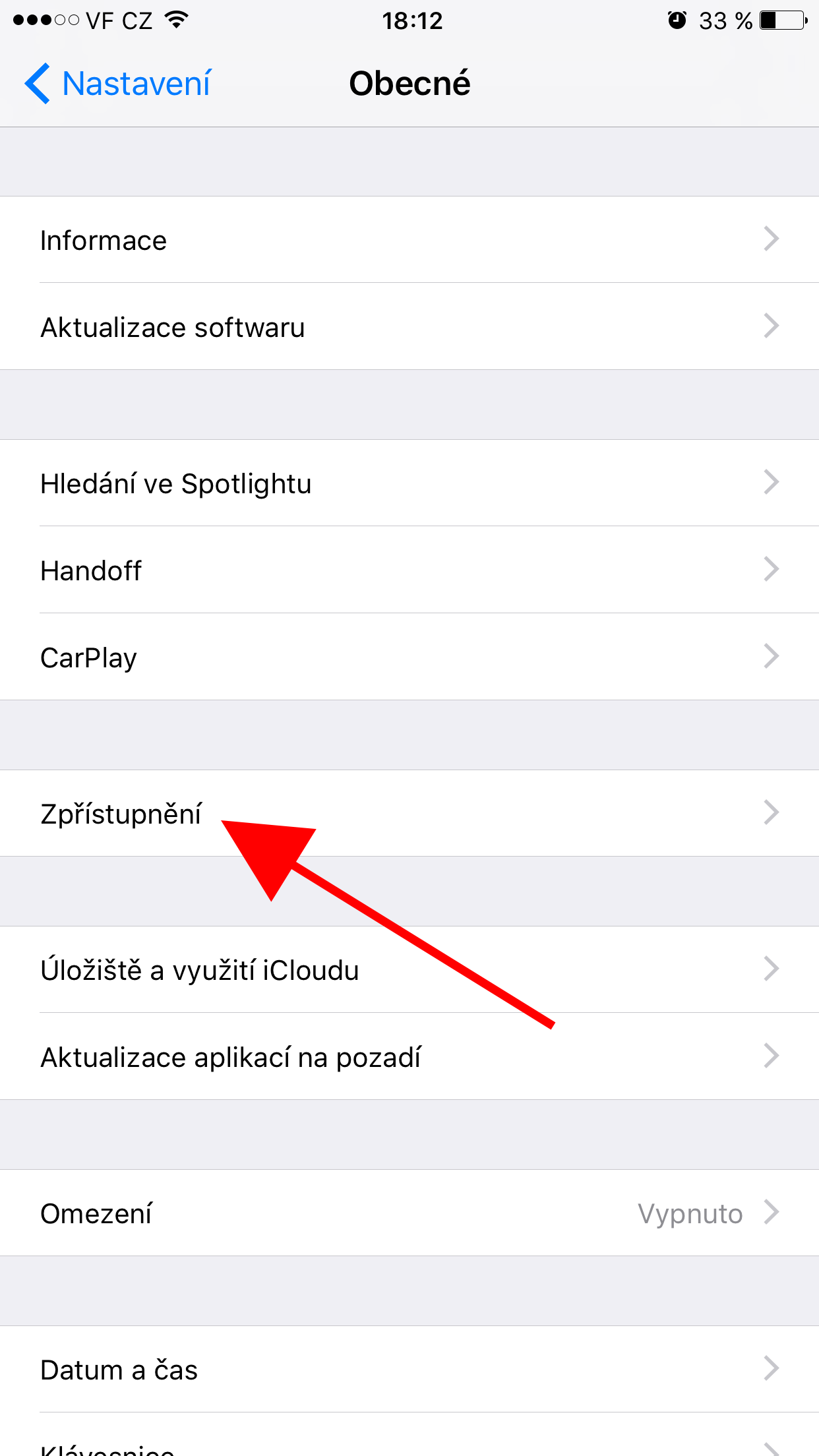Open Datum a čas settings

pyautogui.click(x=409, y=1370)
